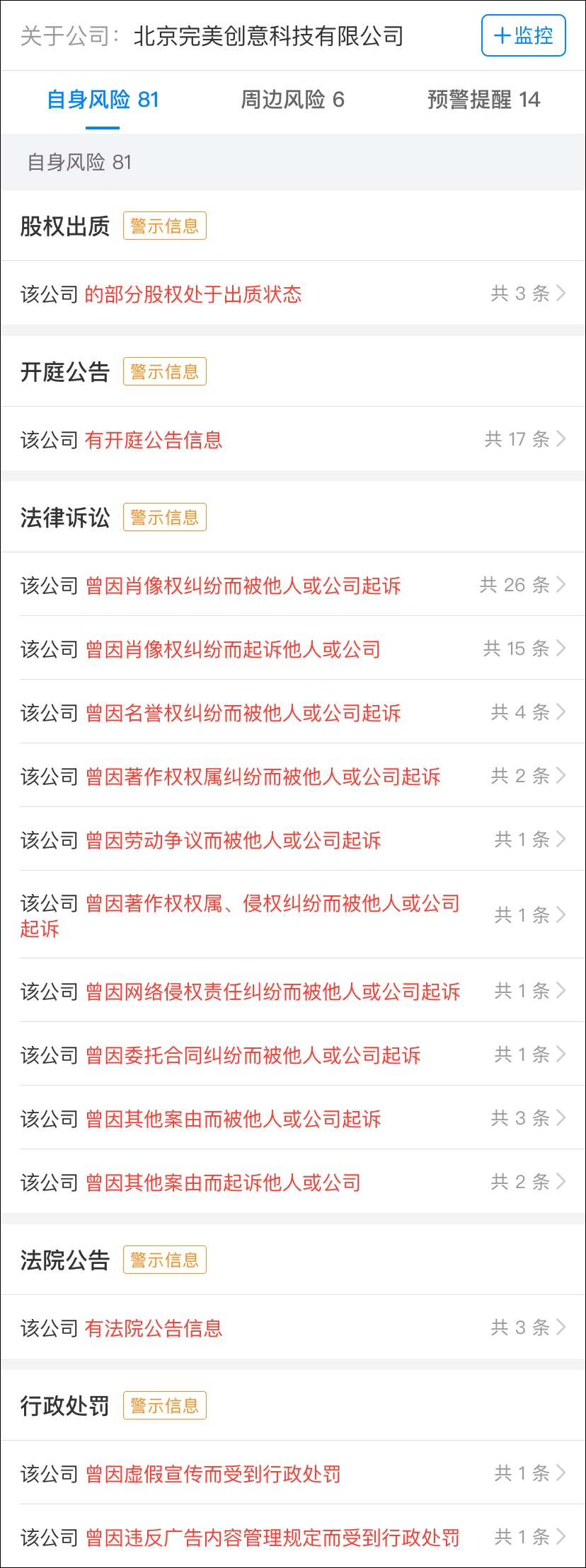View the 17 开庭公告 records
This screenshot has height=1568, width=586.
[293, 439]
